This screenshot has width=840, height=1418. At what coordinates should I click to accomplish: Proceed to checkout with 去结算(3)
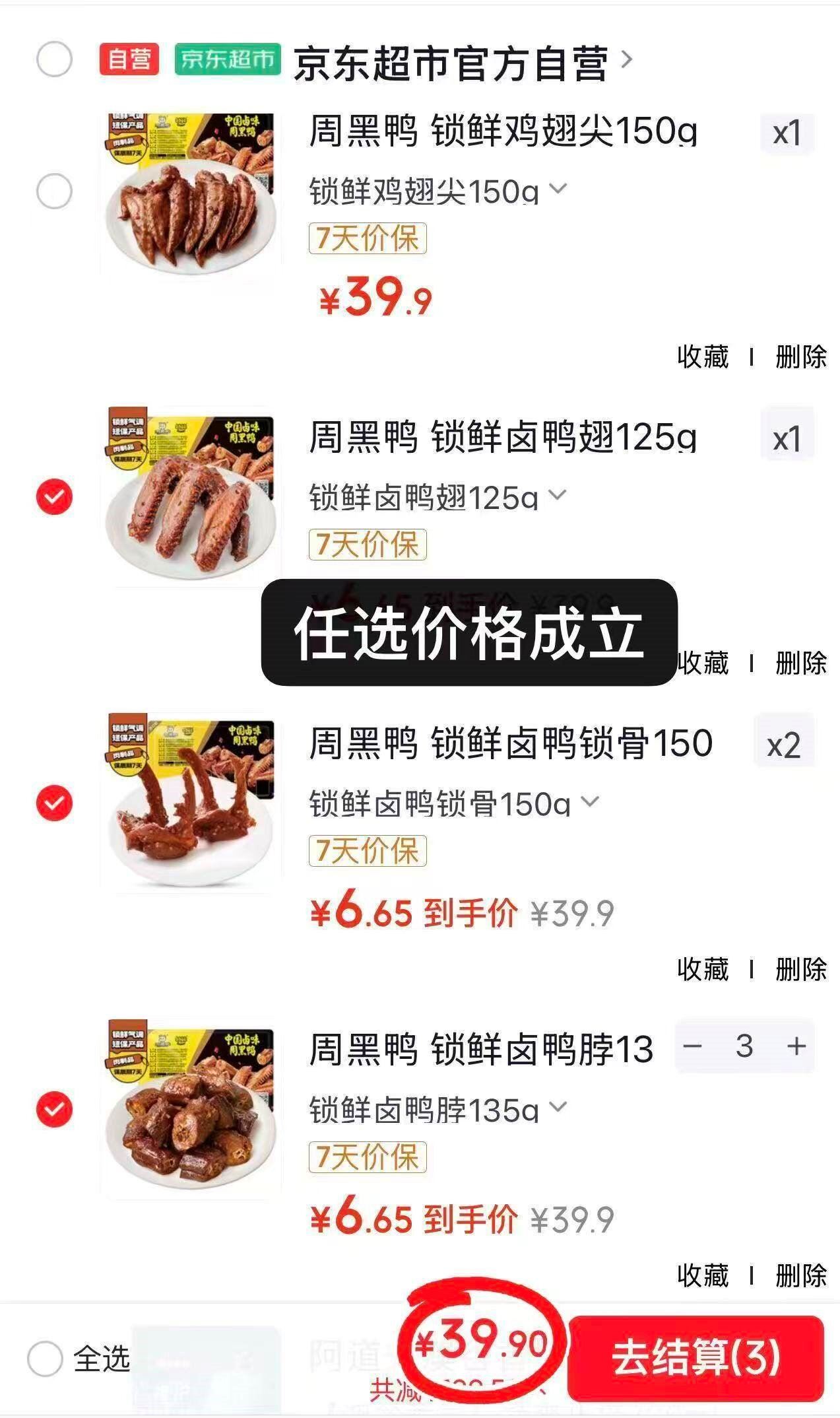click(x=696, y=1357)
